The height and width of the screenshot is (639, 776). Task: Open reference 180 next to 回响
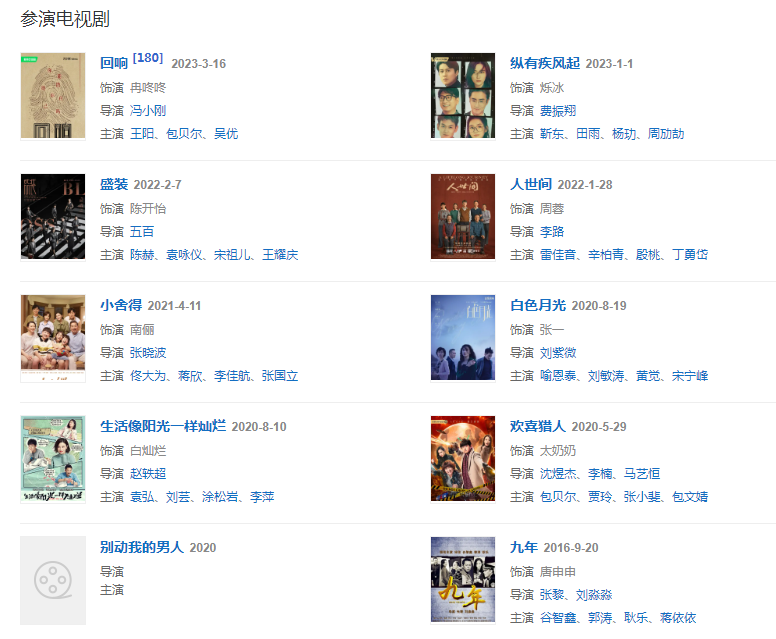point(148,57)
